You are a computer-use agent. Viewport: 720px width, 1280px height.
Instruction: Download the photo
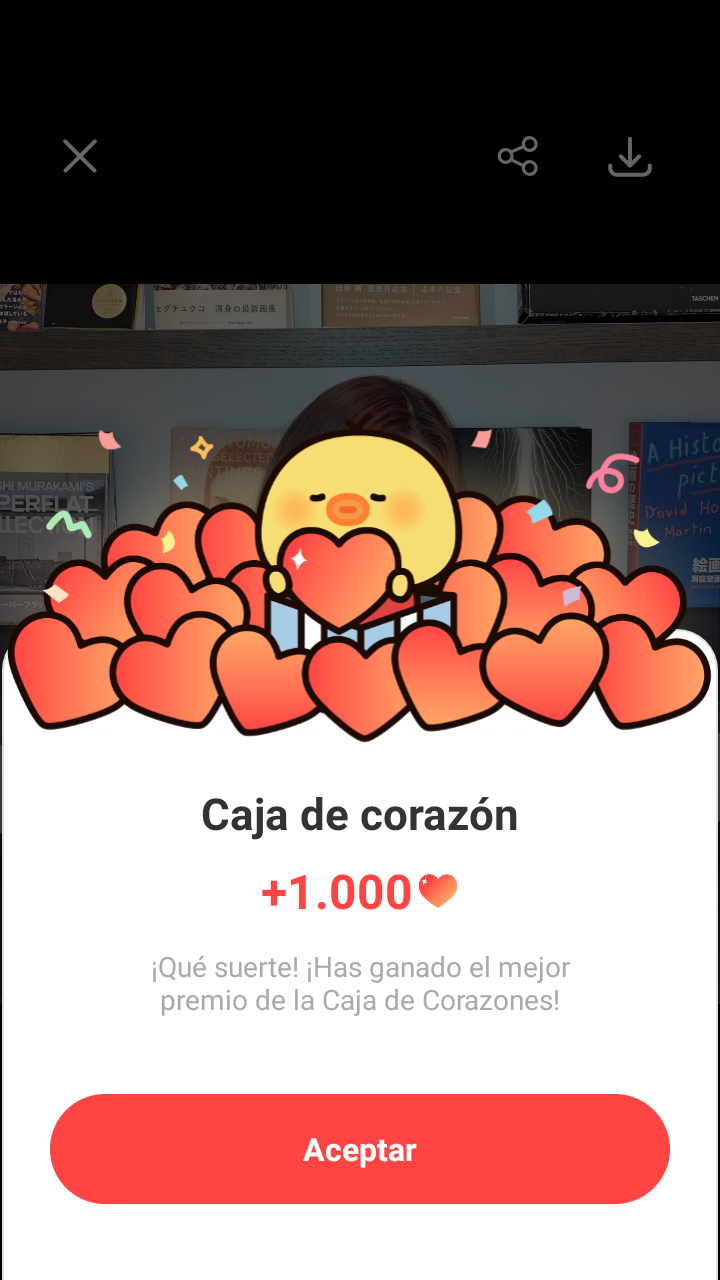click(630, 158)
